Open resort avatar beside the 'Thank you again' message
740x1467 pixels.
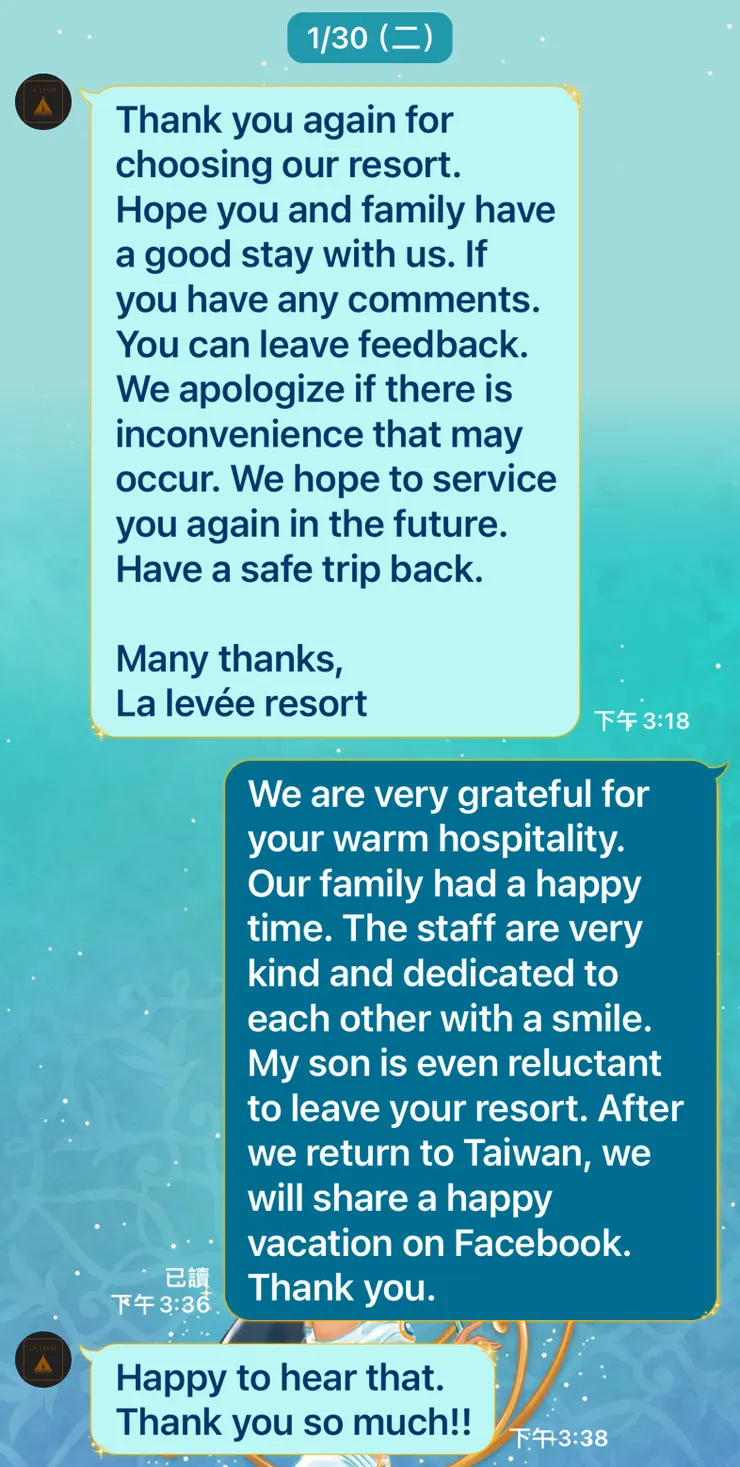[x=43, y=102]
